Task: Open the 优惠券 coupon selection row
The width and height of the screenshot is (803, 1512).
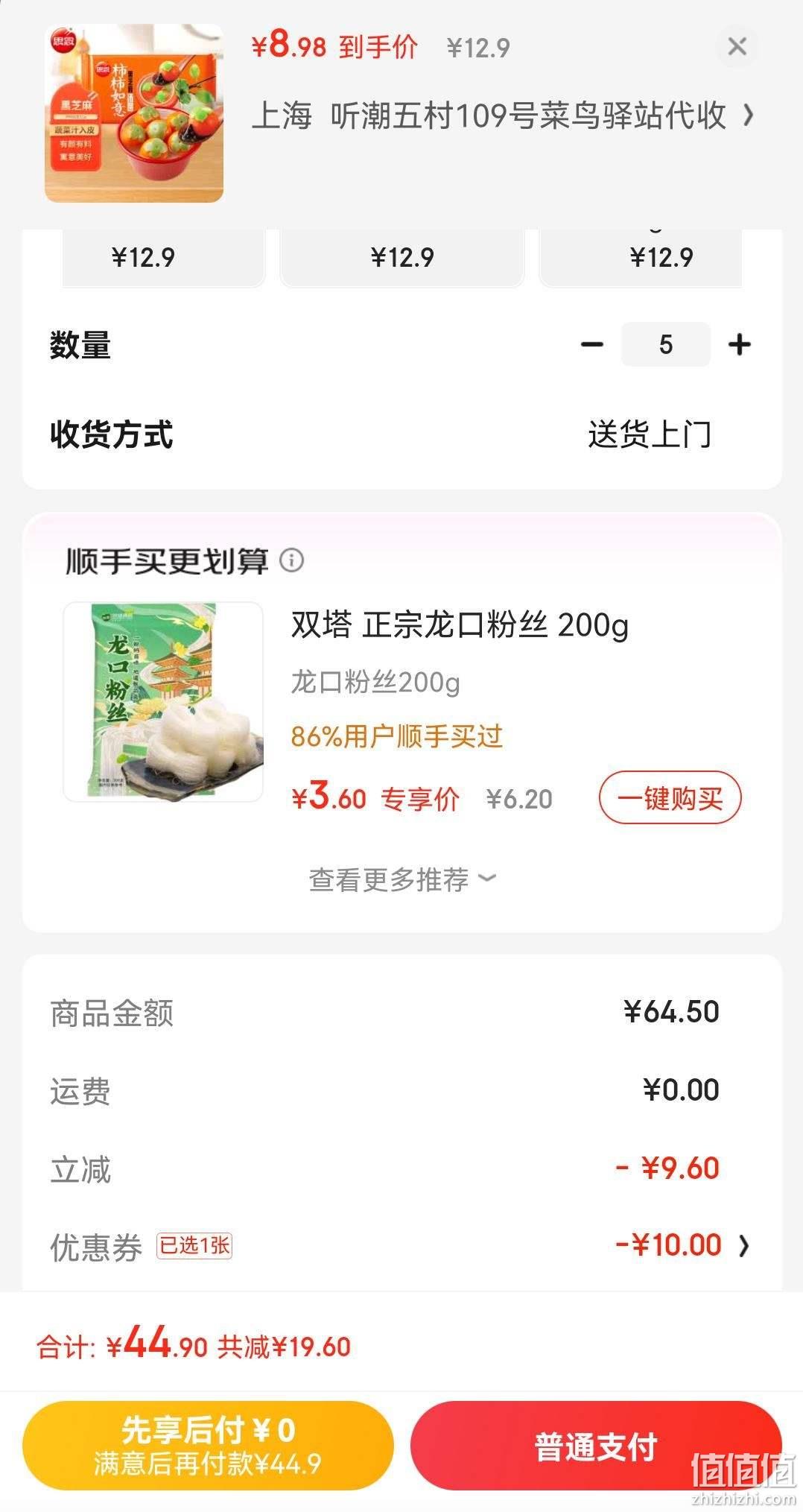Action: click(x=401, y=1245)
